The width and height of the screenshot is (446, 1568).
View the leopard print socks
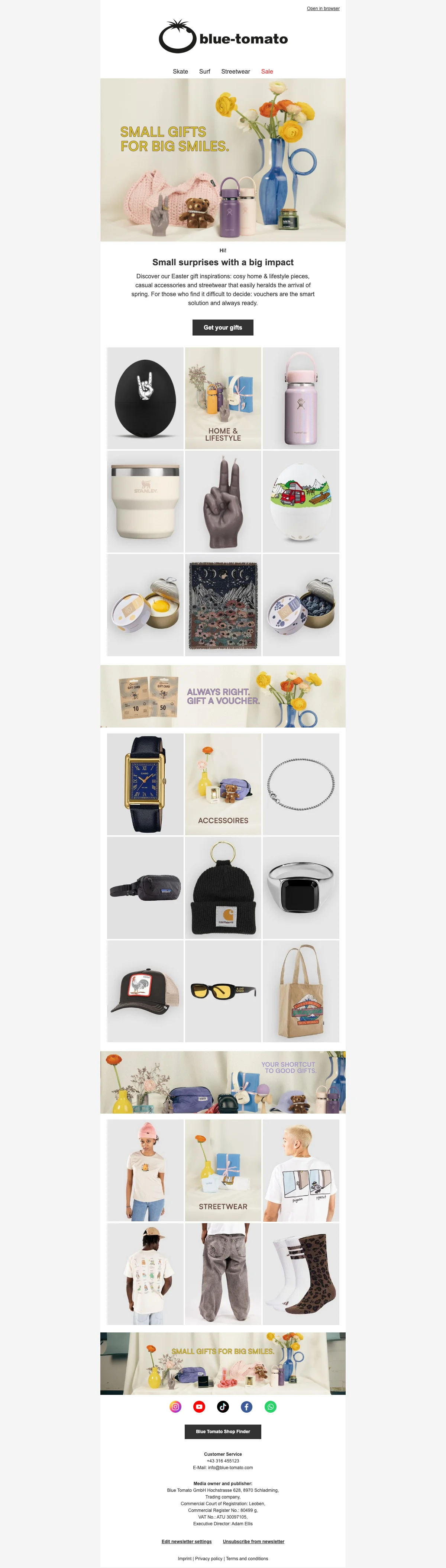coord(301,1273)
